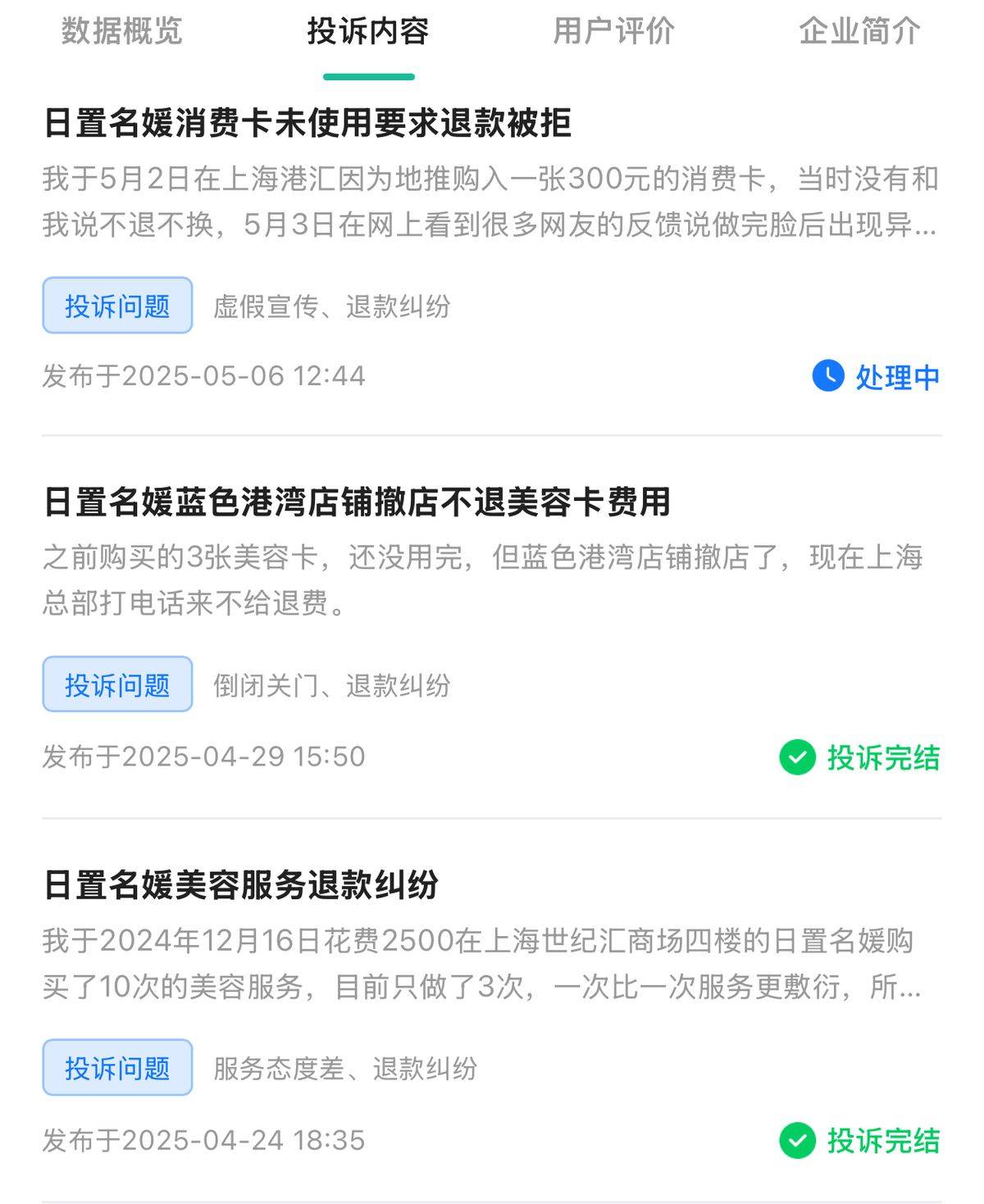Switch to the 企业简介 tab
This screenshot has width=984, height=1204.
[859, 31]
